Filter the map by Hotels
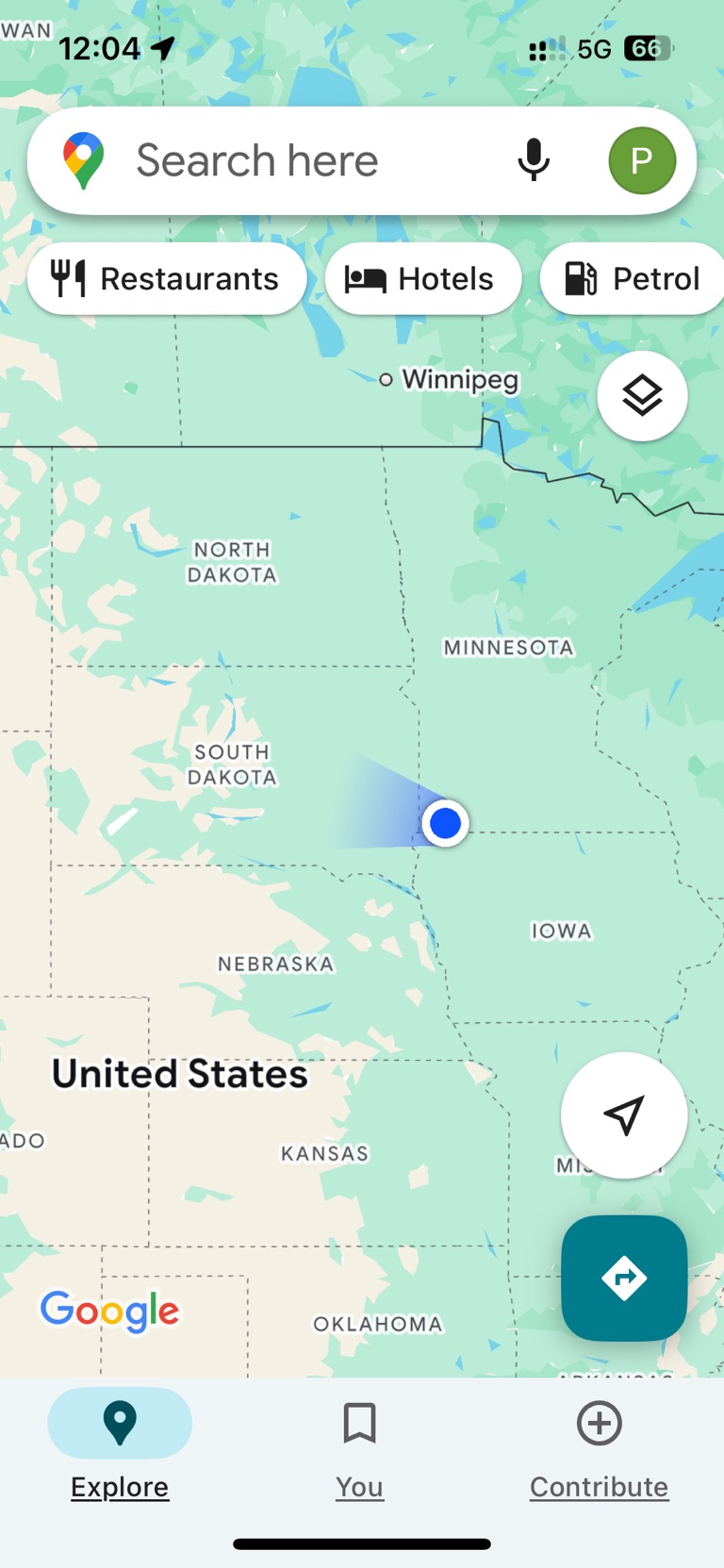This screenshot has height=1568, width=724. click(x=422, y=279)
